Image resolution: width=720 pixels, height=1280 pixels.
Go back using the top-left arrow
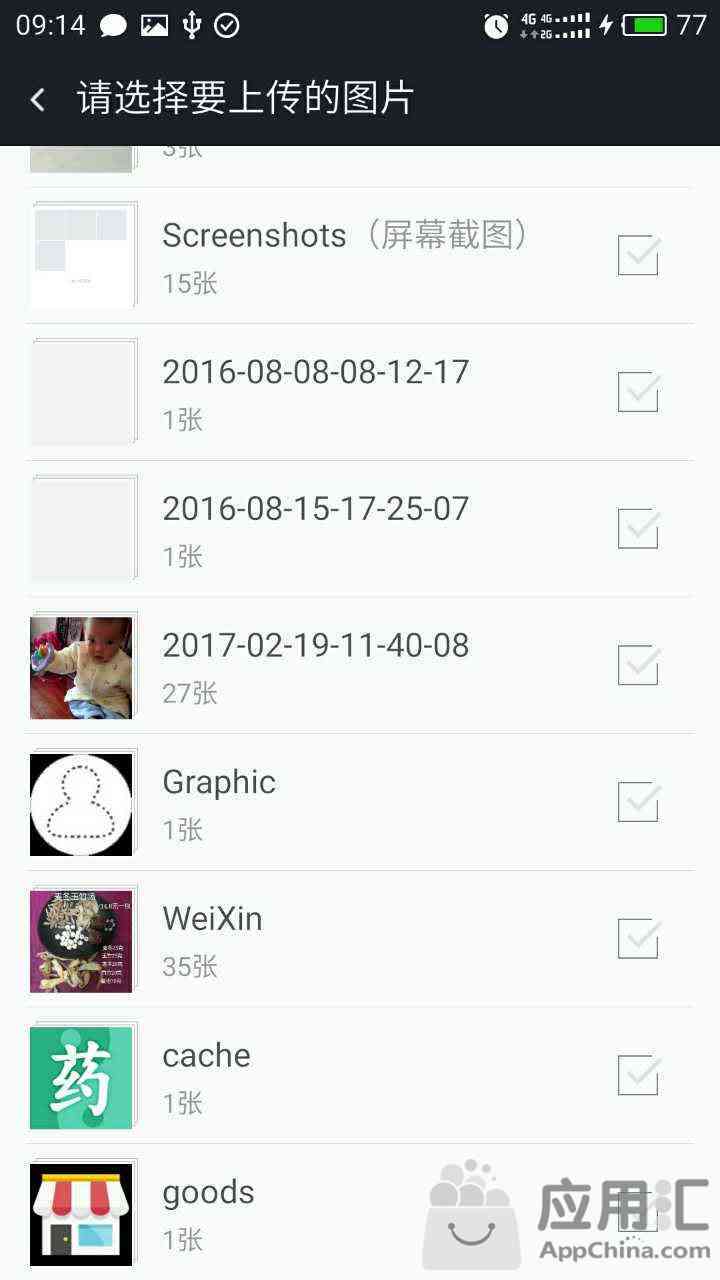point(38,99)
